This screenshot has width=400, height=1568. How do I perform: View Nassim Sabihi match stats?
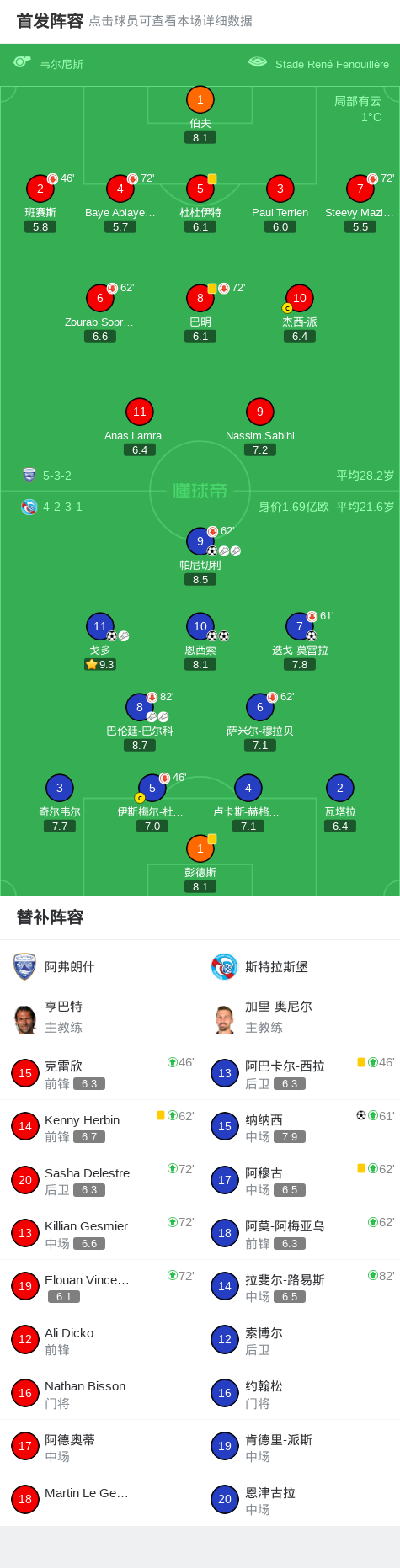point(260,427)
